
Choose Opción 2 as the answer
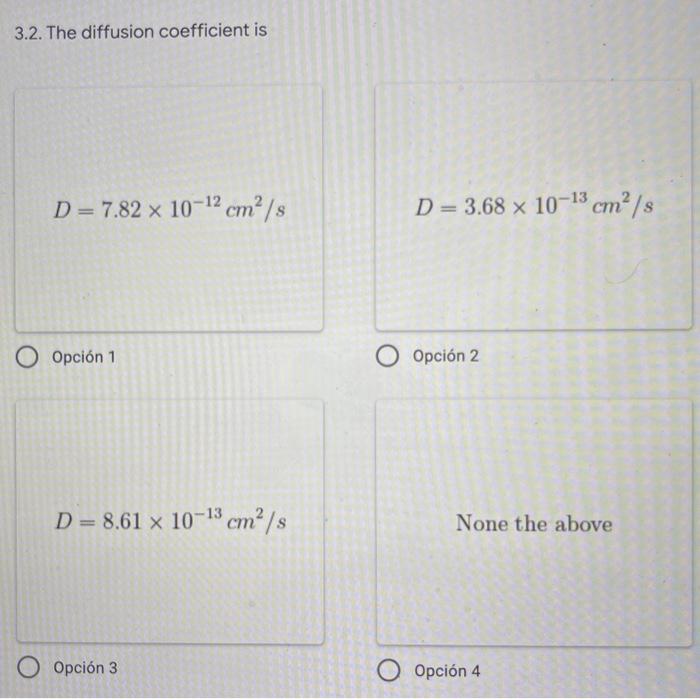tap(389, 356)
